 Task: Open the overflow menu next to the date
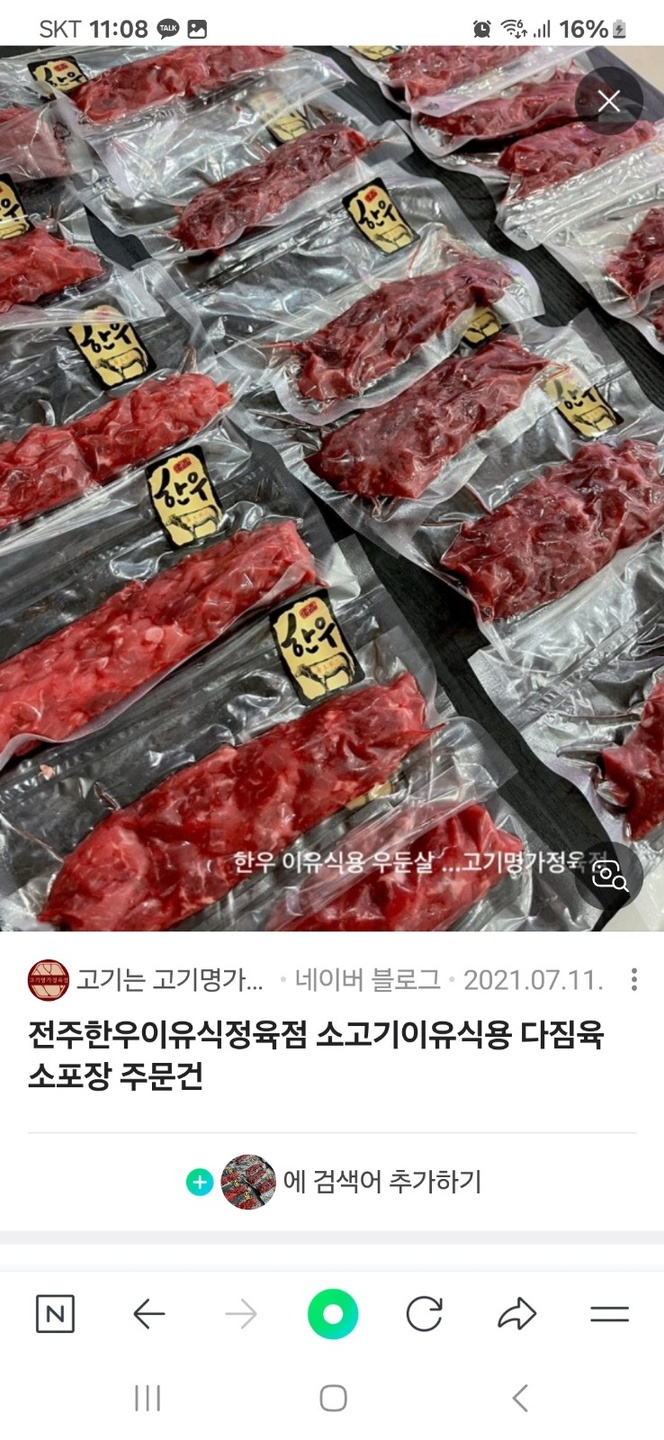point(634,980)
